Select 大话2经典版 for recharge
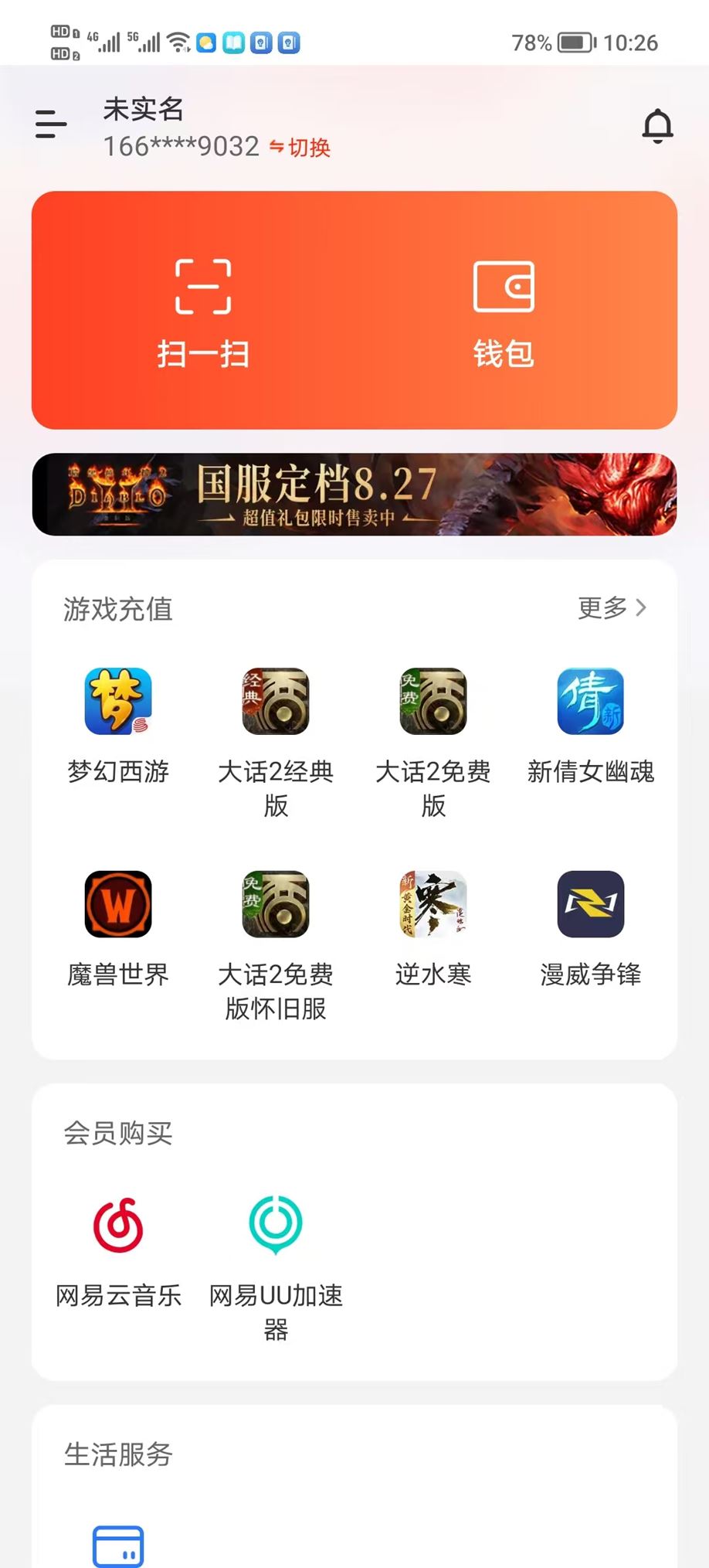This screenshot has width=709, height=1568. click(276, 743)
